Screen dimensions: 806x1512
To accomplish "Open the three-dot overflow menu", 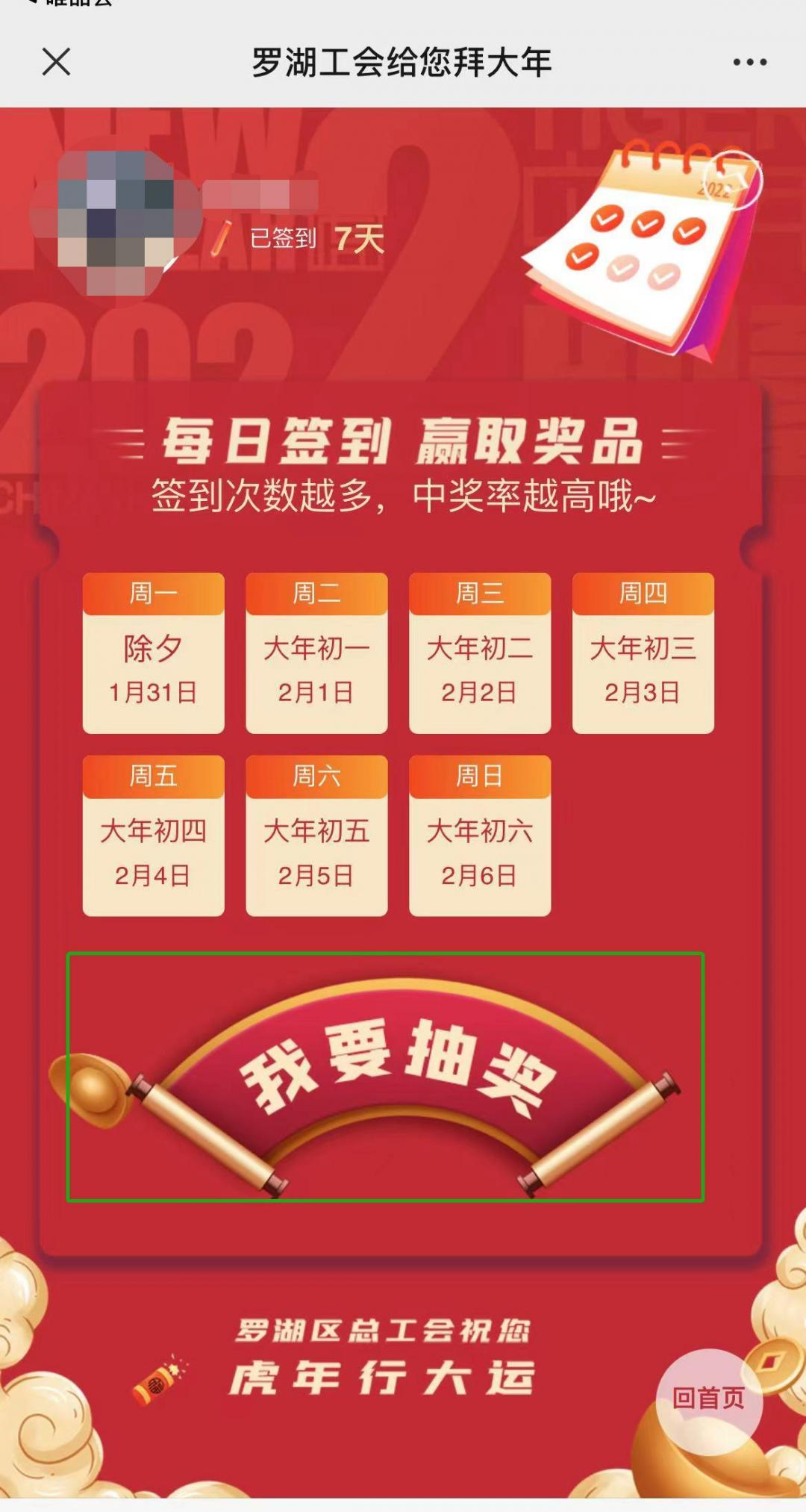I will coord(749,63).
